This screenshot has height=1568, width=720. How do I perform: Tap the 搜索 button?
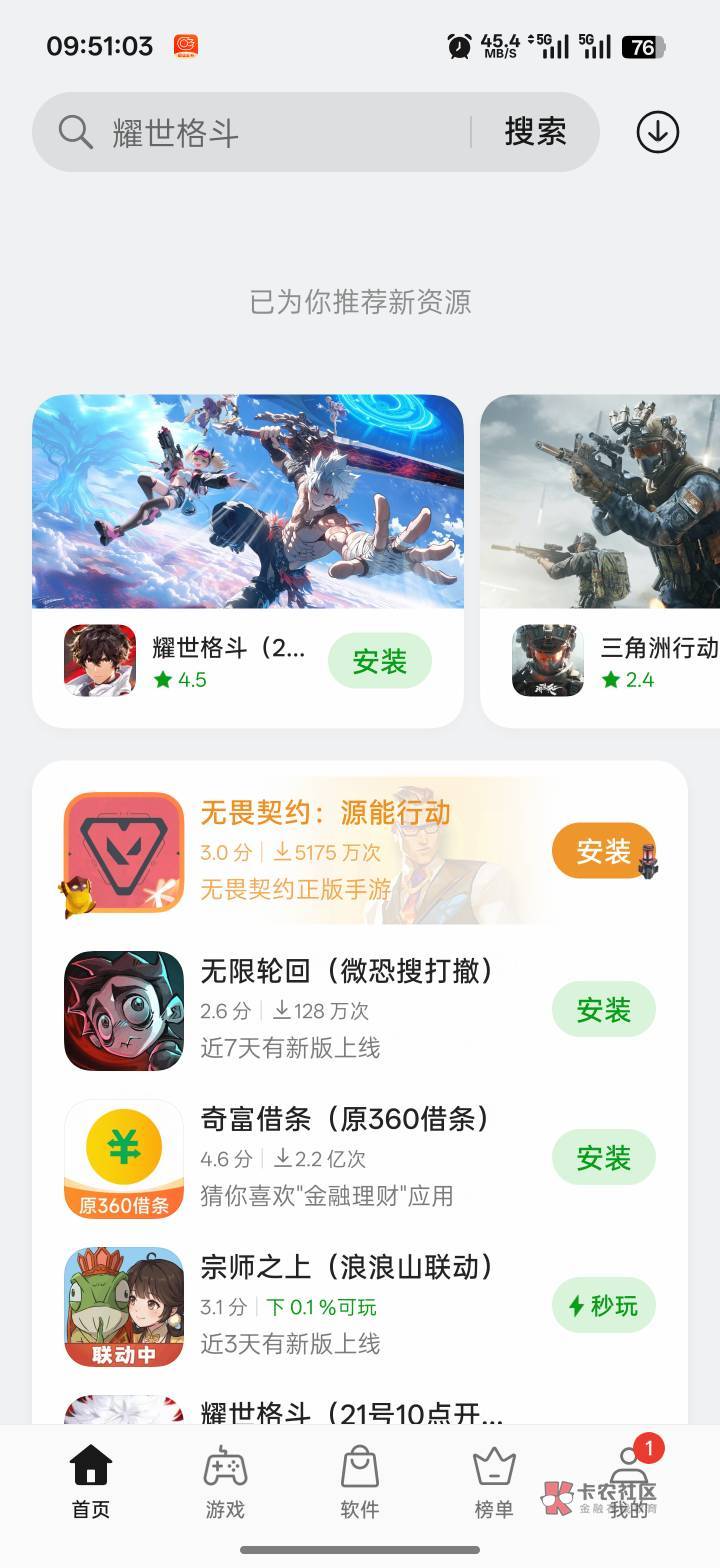pos(535,132)
